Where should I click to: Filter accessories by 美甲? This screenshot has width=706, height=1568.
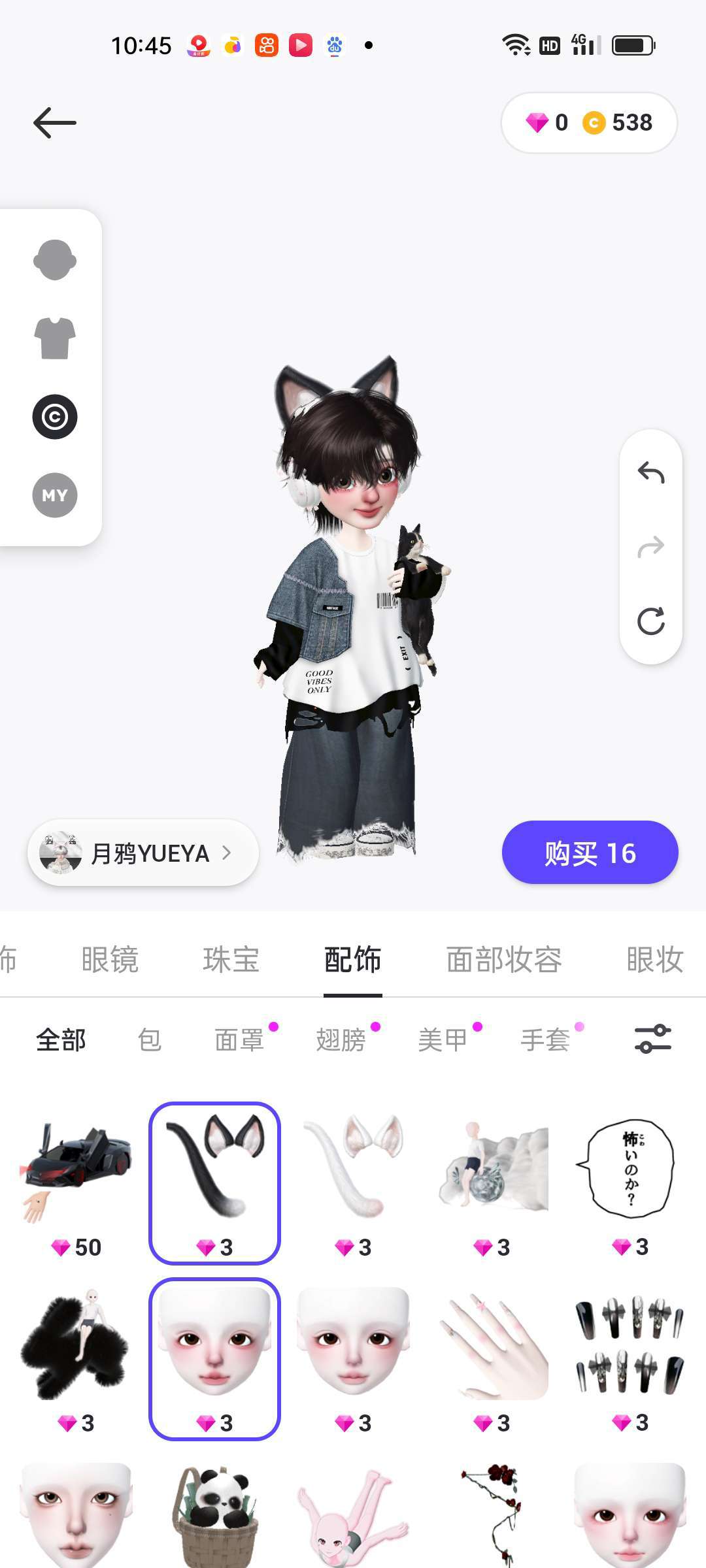pyautogui.click(x=443, y=1039)
